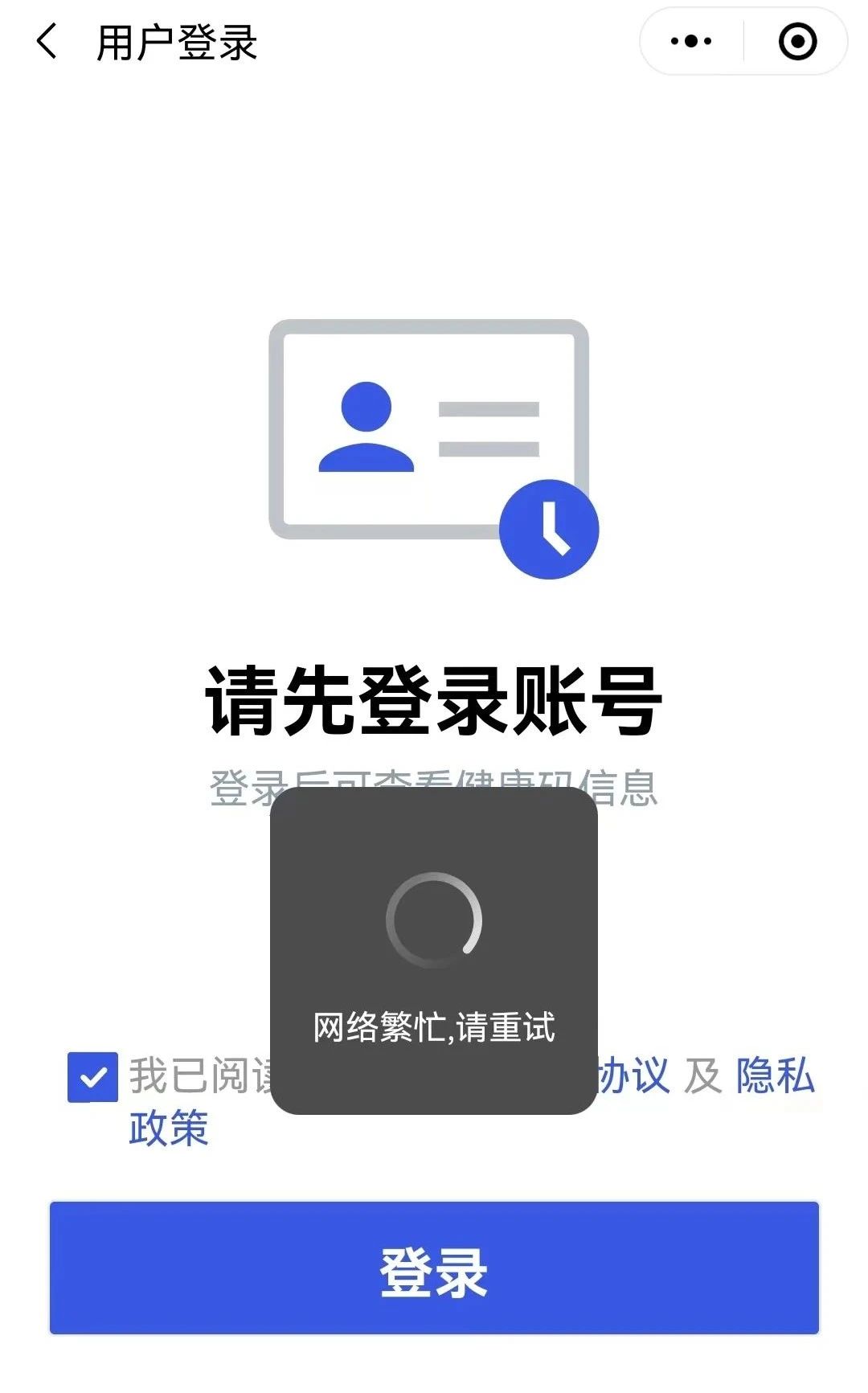Open the mini program more-options menu
The height and width of the screenshot is (1393, 868).
click(691, 42)
